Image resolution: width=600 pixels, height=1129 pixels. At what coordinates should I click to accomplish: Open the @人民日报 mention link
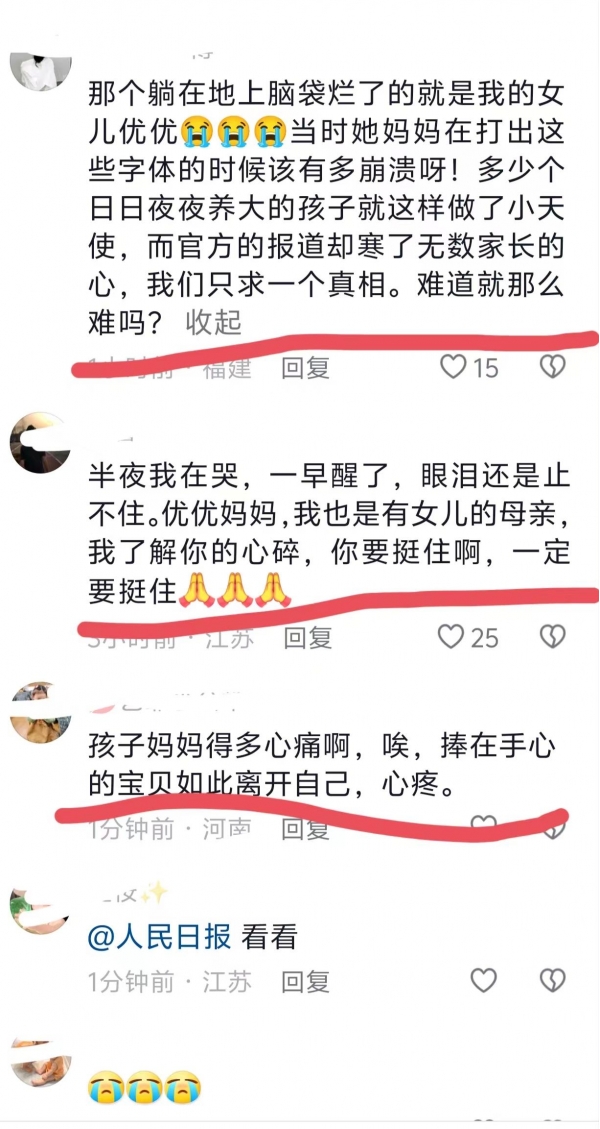(160, 936)
